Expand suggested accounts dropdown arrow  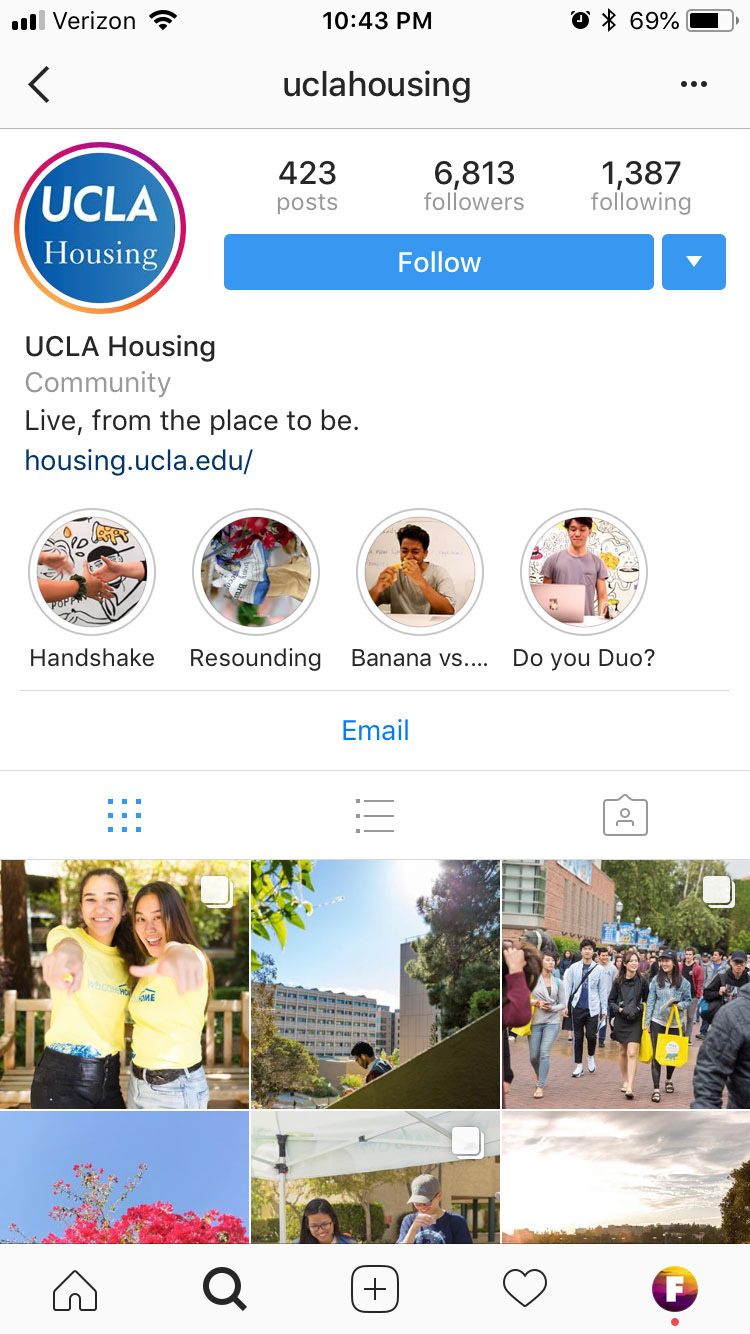click(694, 262)
